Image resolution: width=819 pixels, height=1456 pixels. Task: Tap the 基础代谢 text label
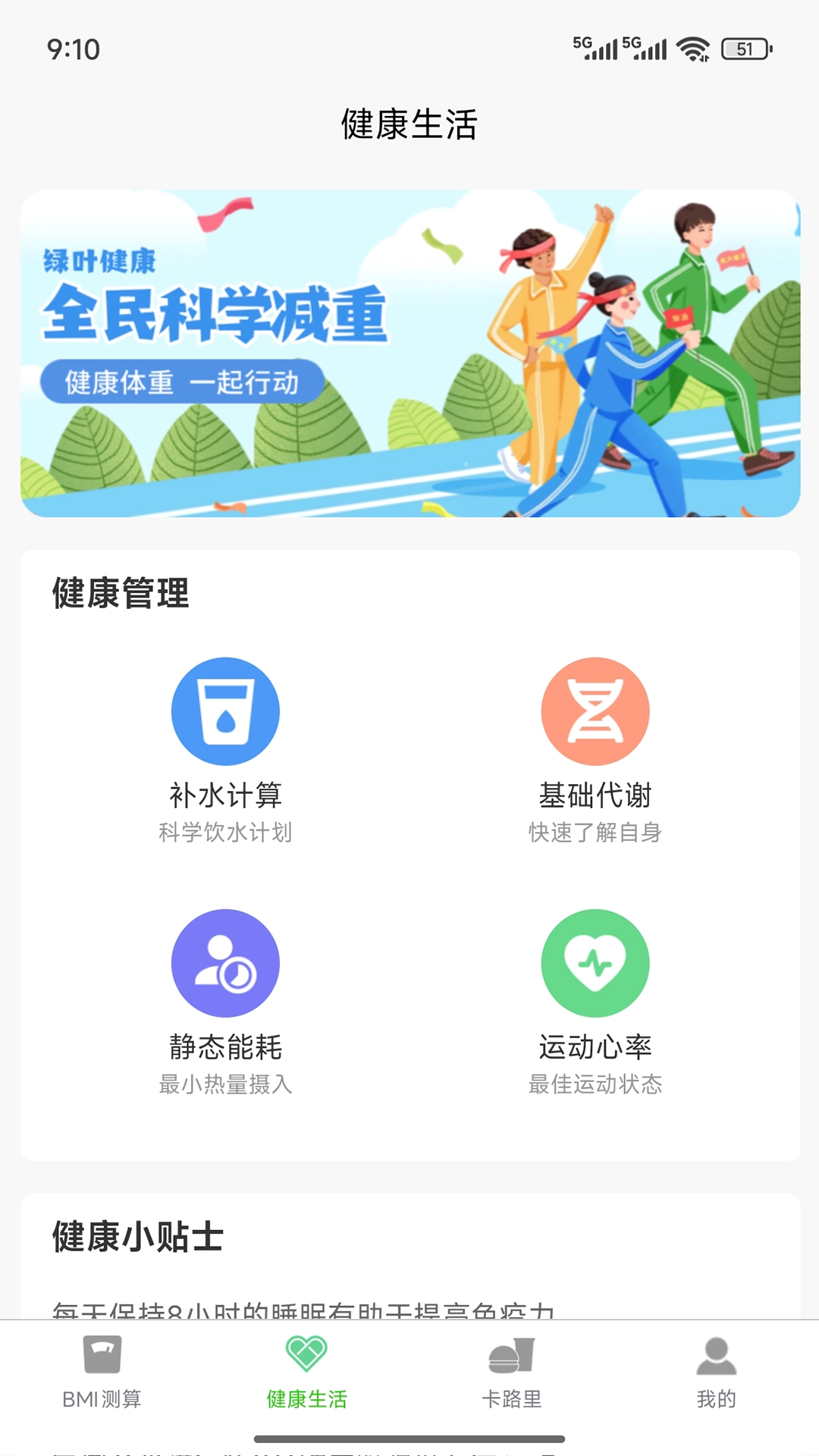(x=595, y=796)
